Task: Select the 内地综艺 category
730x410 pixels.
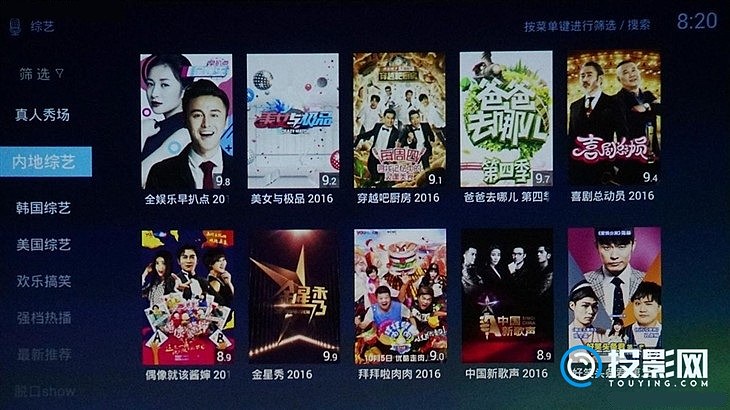Action: (42, 161)
